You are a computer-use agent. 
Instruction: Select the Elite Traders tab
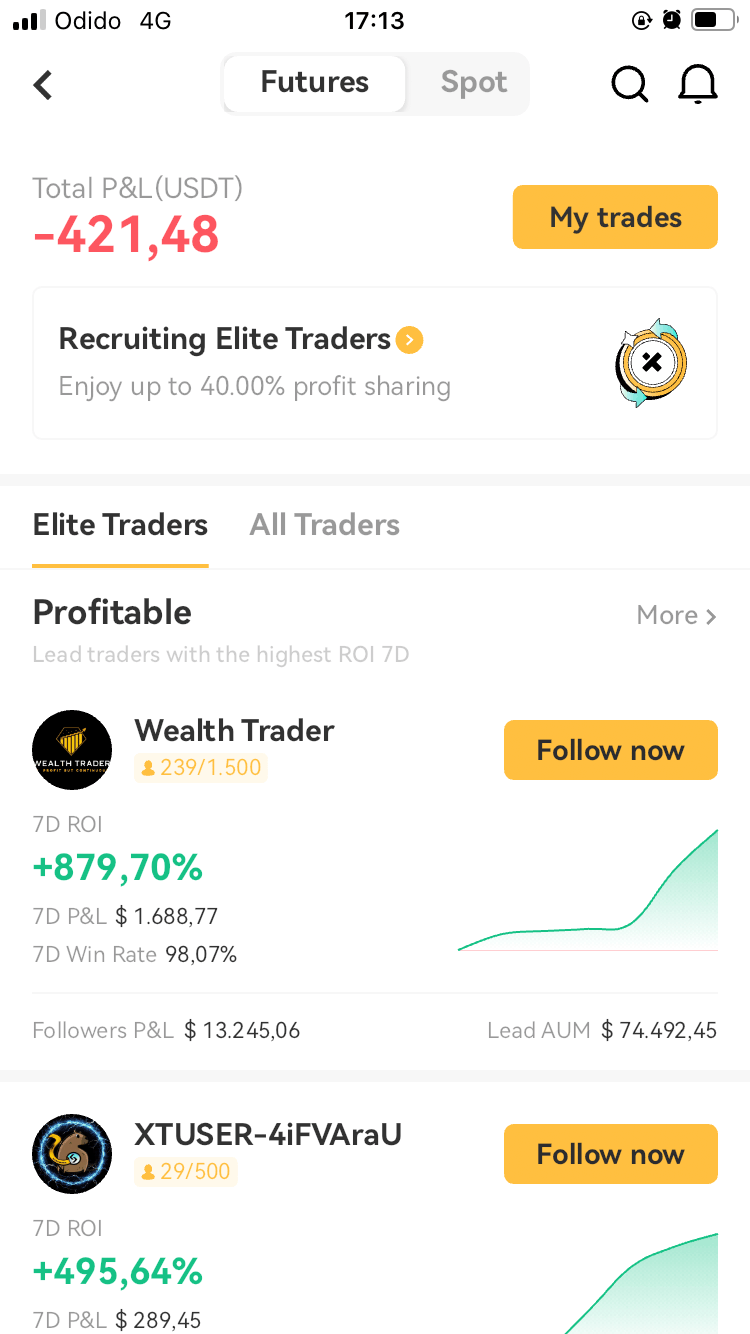[x=120, y=524]
